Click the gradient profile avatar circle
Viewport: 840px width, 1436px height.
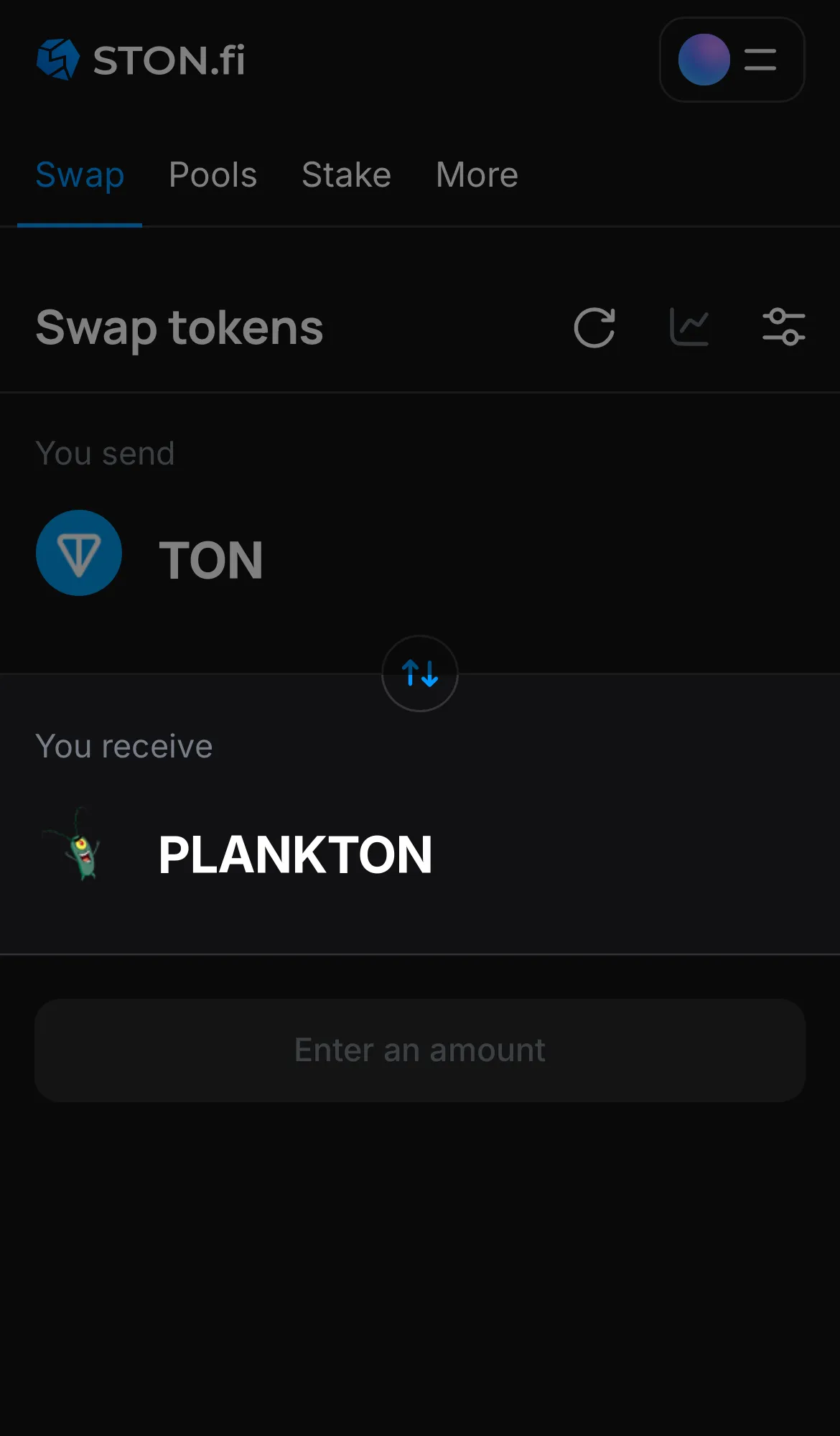click(x=704, y=60)
